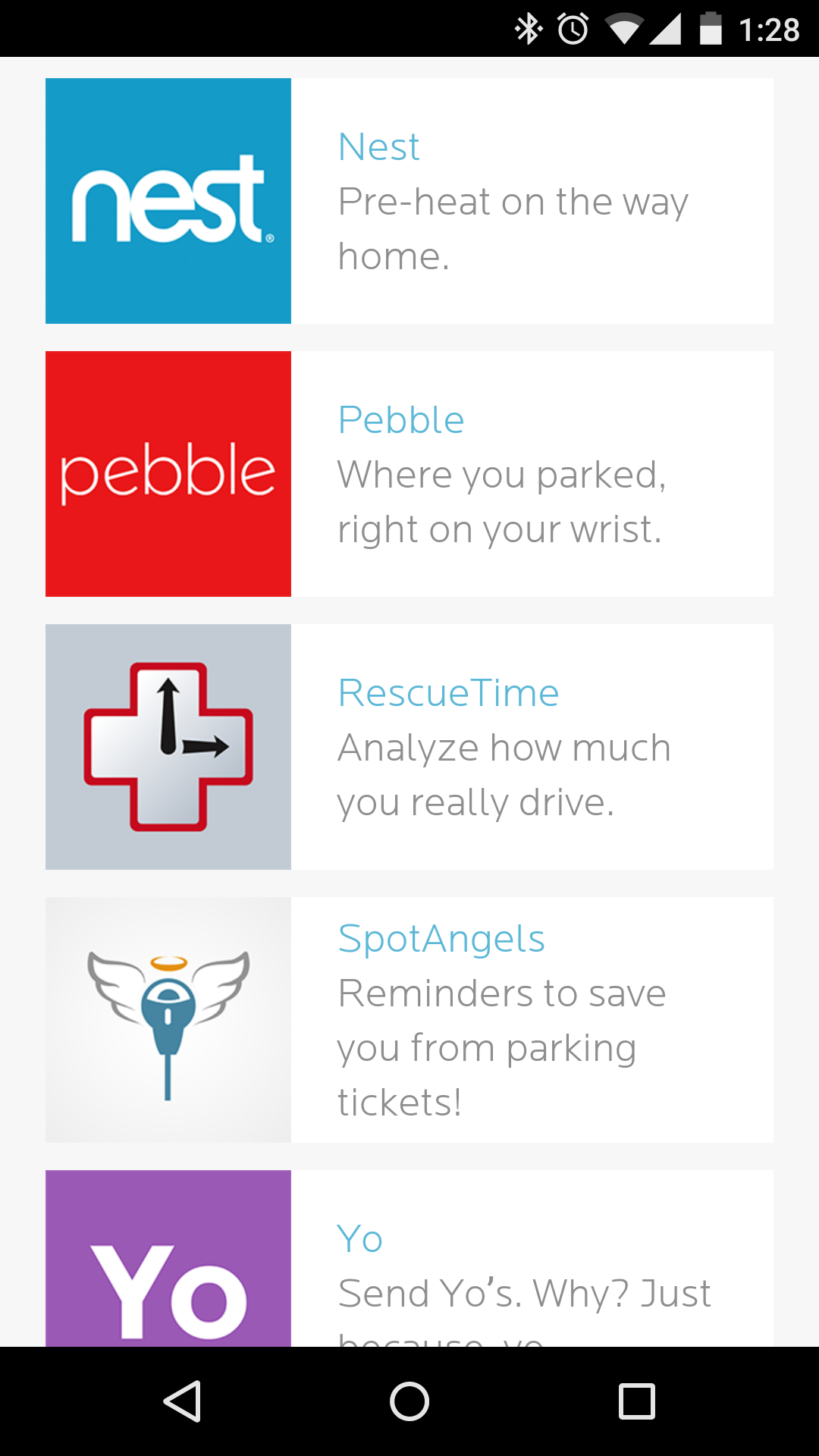Open the RescueTime channel page
Image resolution: width=819 pixels, height=1456 pixels.
pos(449,692)
